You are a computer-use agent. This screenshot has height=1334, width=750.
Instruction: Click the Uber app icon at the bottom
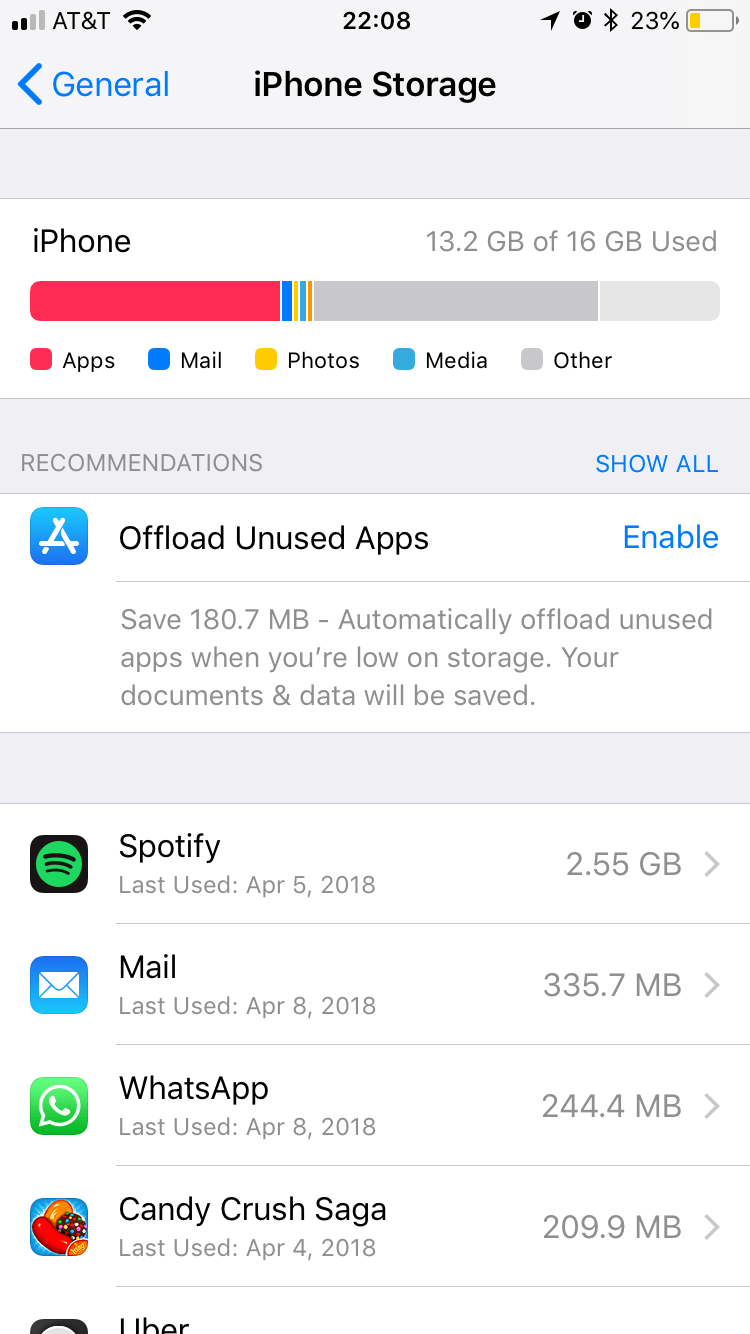[59, 1326]
